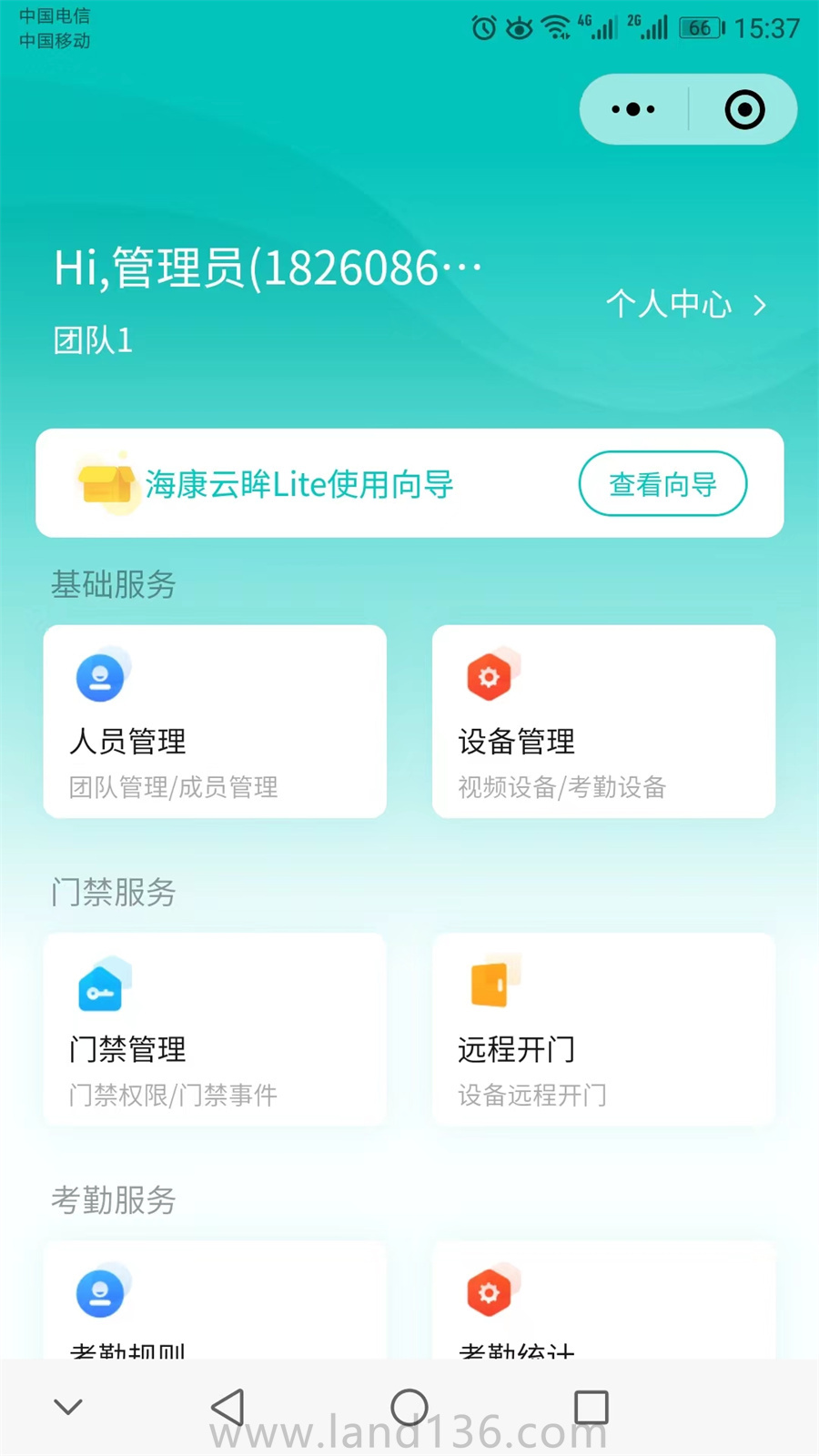Select the 设备管理 gear icon
The image size is (819, 1456).
490,675
